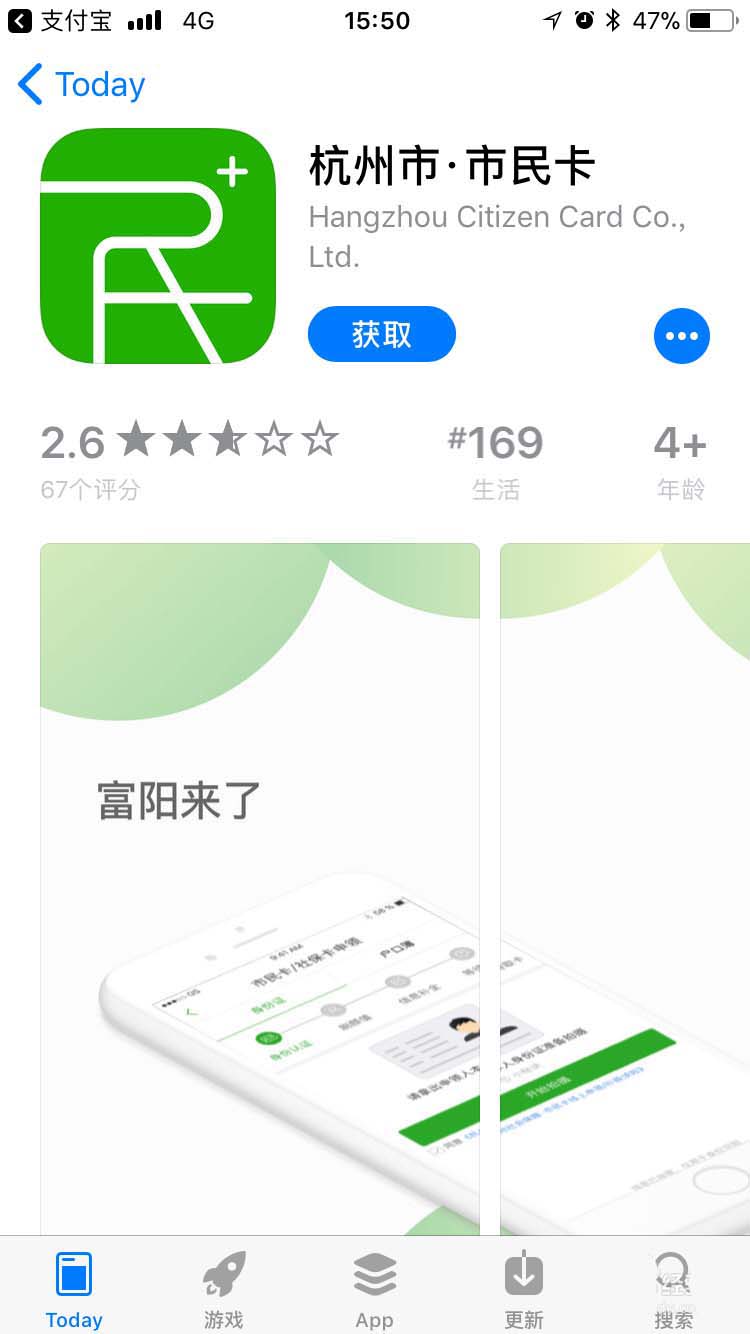Viewport: 750px width, 1334px height.
Task: View the 2.6 star ratings
Action: [x=190, y=455]
